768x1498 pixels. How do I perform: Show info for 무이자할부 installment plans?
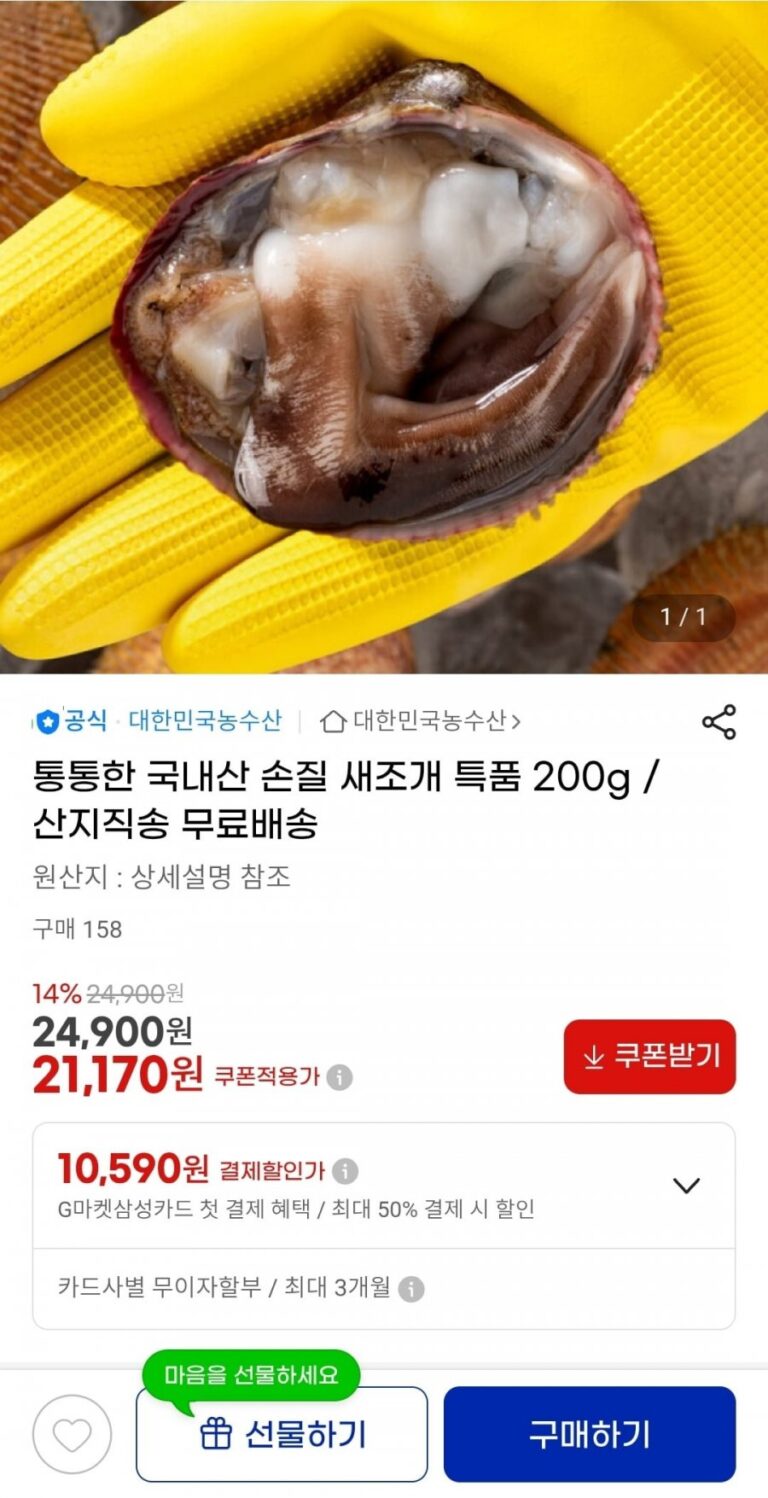coord(411,1289)
